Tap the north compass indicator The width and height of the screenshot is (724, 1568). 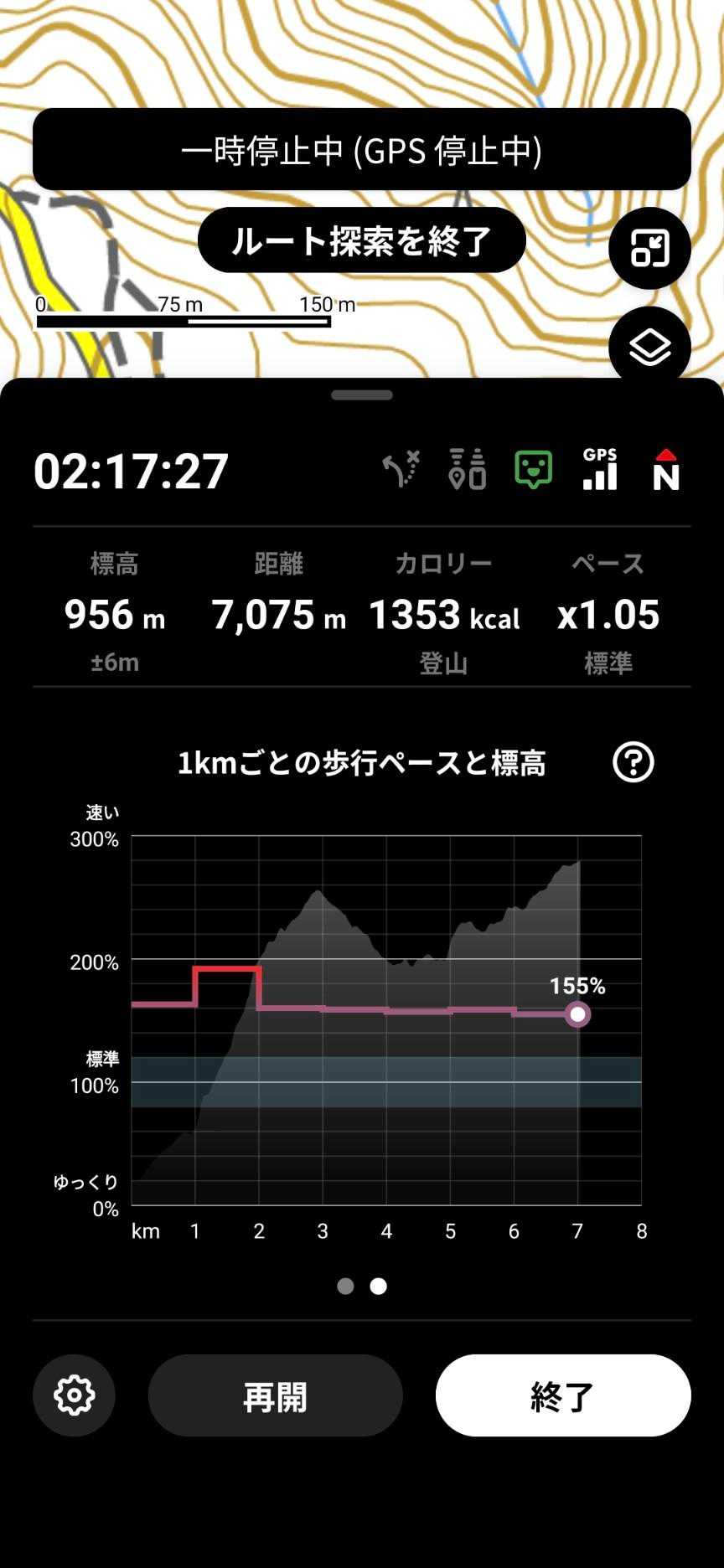[x=665, y=469]
